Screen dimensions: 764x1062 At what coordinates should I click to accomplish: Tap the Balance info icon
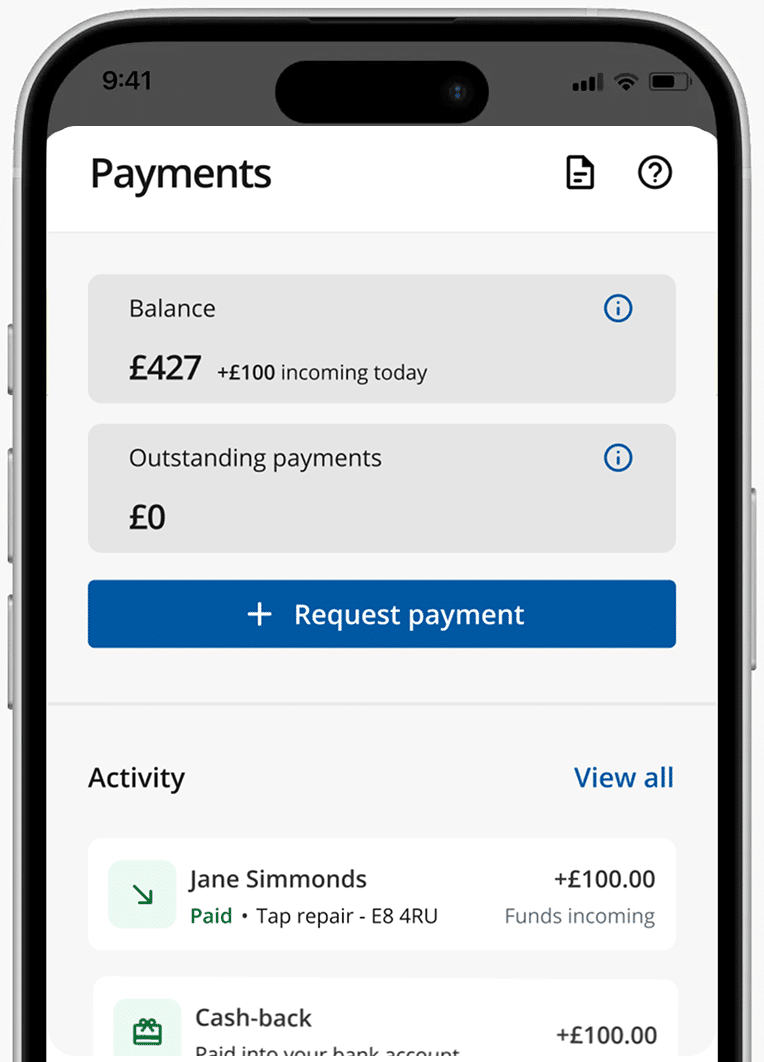[618, 309]
